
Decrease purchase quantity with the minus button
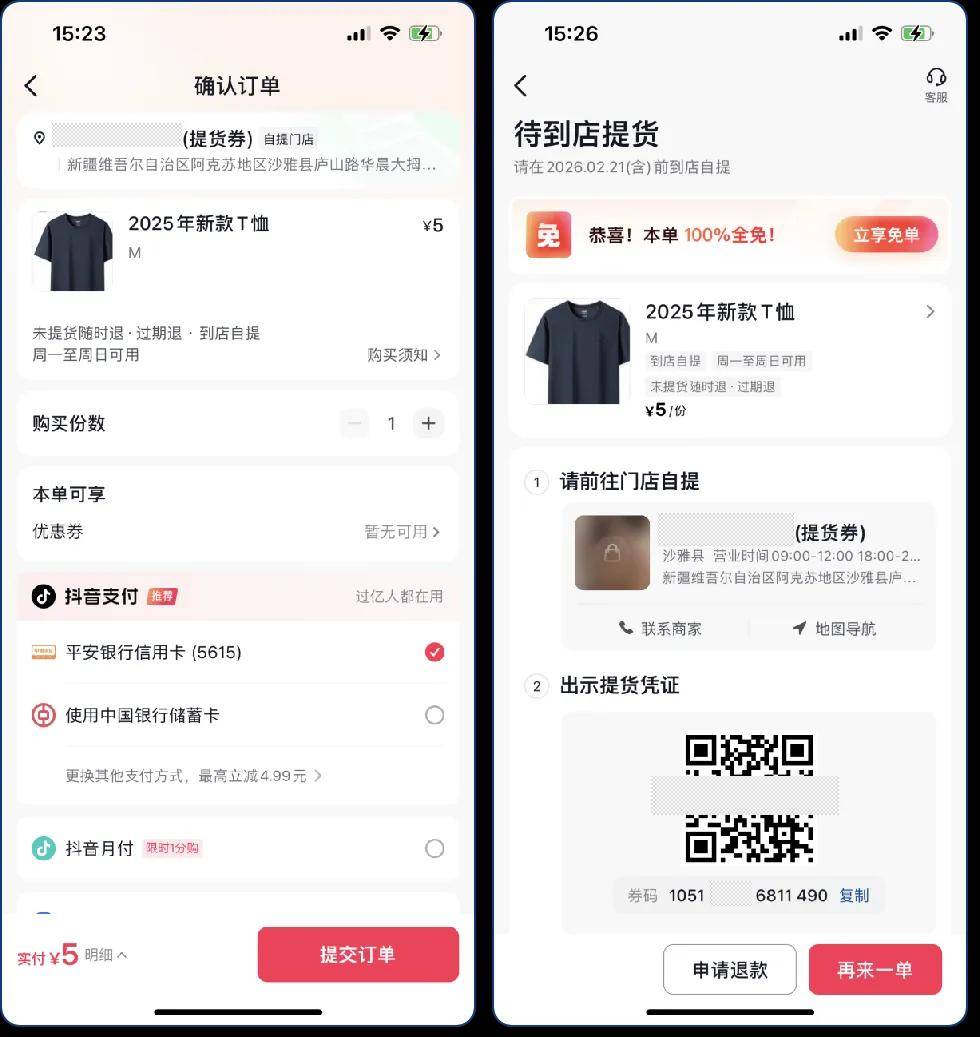(x=354, y=423)
